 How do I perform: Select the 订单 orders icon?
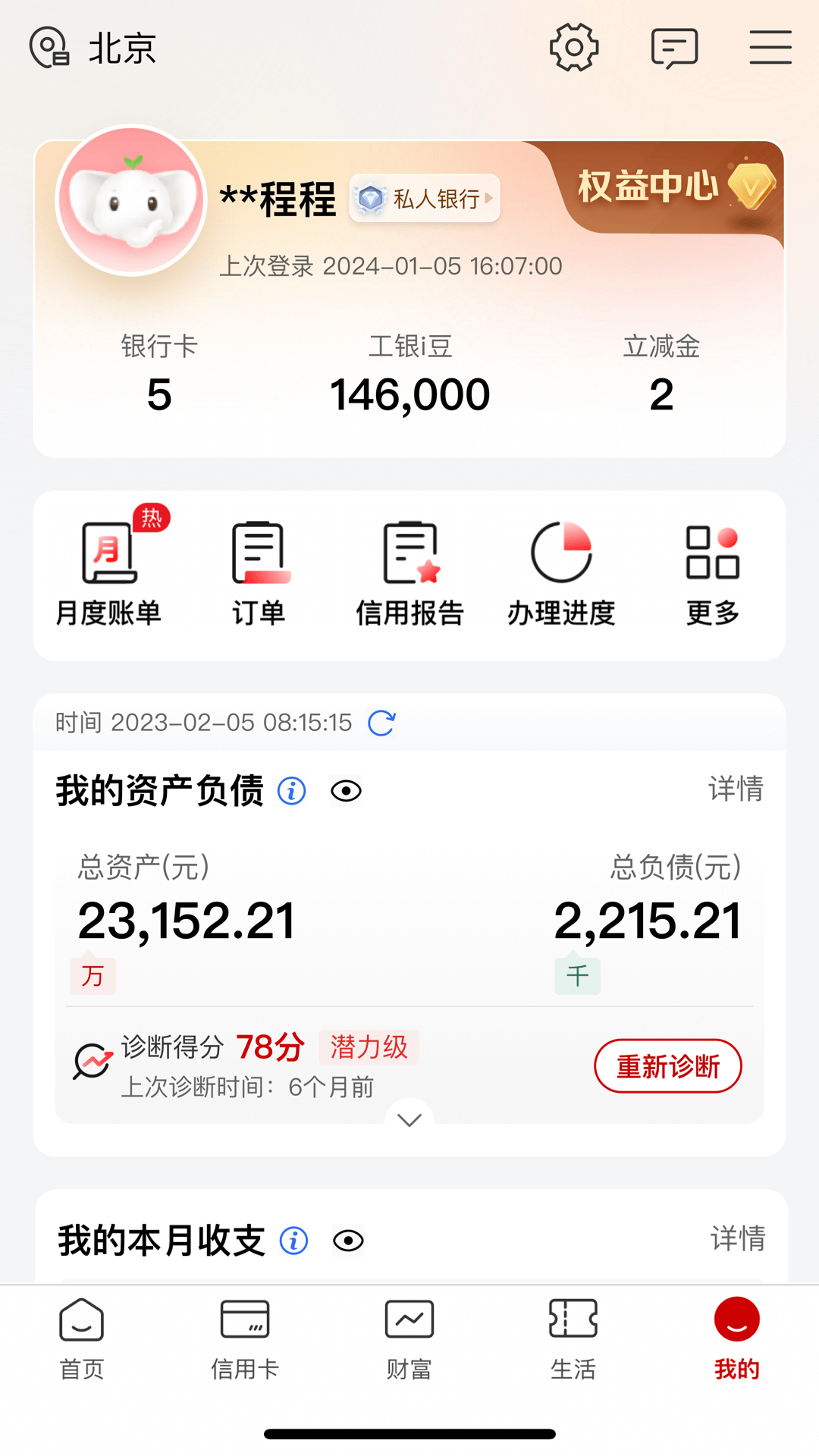[259, 569]
